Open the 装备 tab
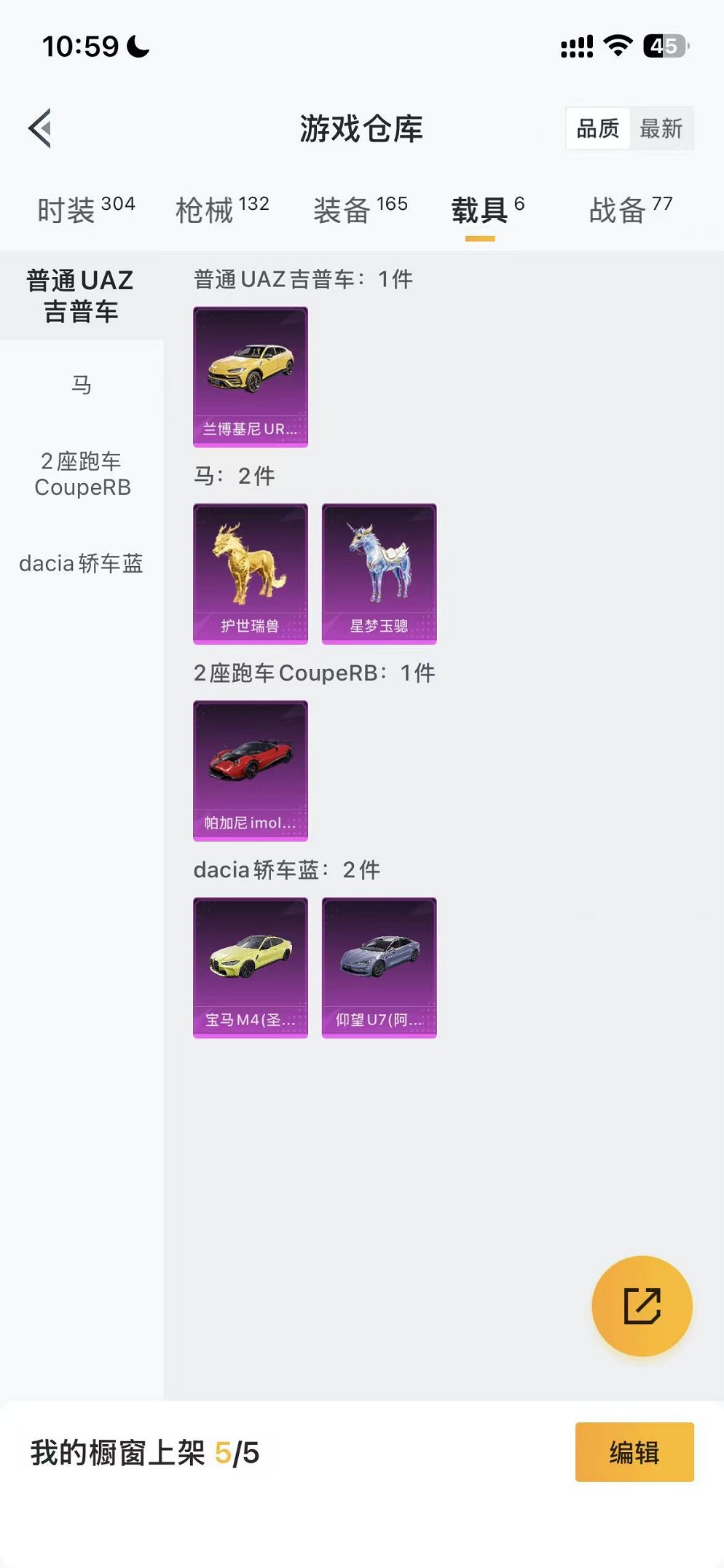724x1568 pixels. click(x=360, y=211)
